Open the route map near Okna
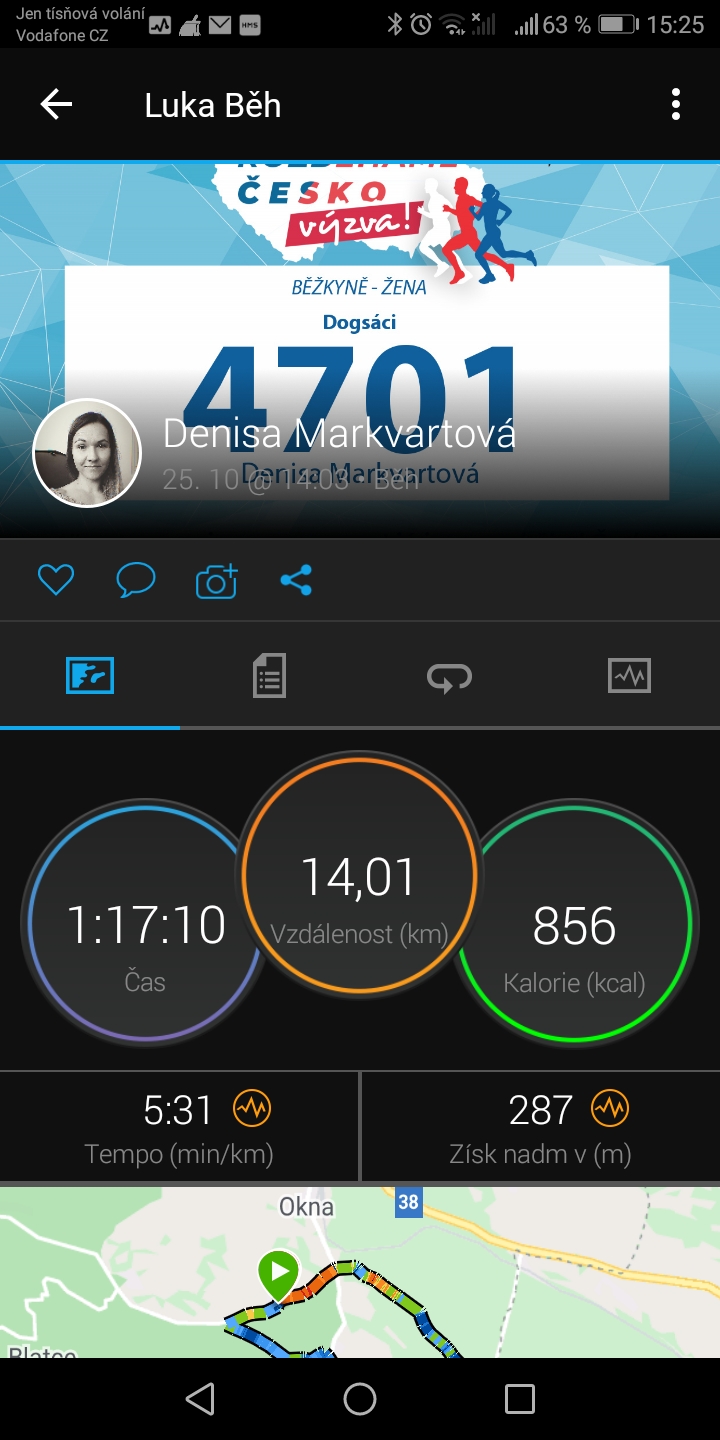 pos(360,1272)
